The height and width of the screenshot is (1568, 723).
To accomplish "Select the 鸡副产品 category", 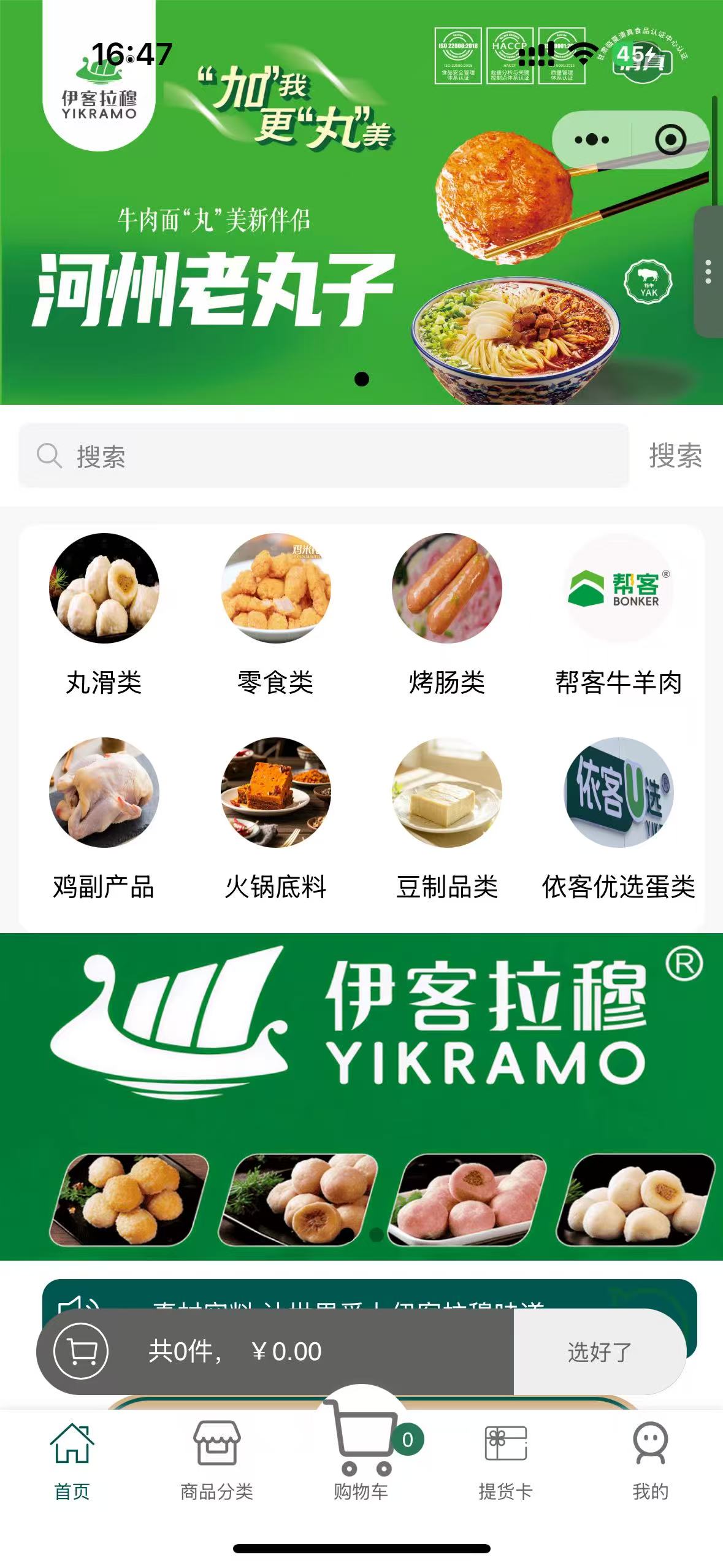I will click(x=104, y=818).
